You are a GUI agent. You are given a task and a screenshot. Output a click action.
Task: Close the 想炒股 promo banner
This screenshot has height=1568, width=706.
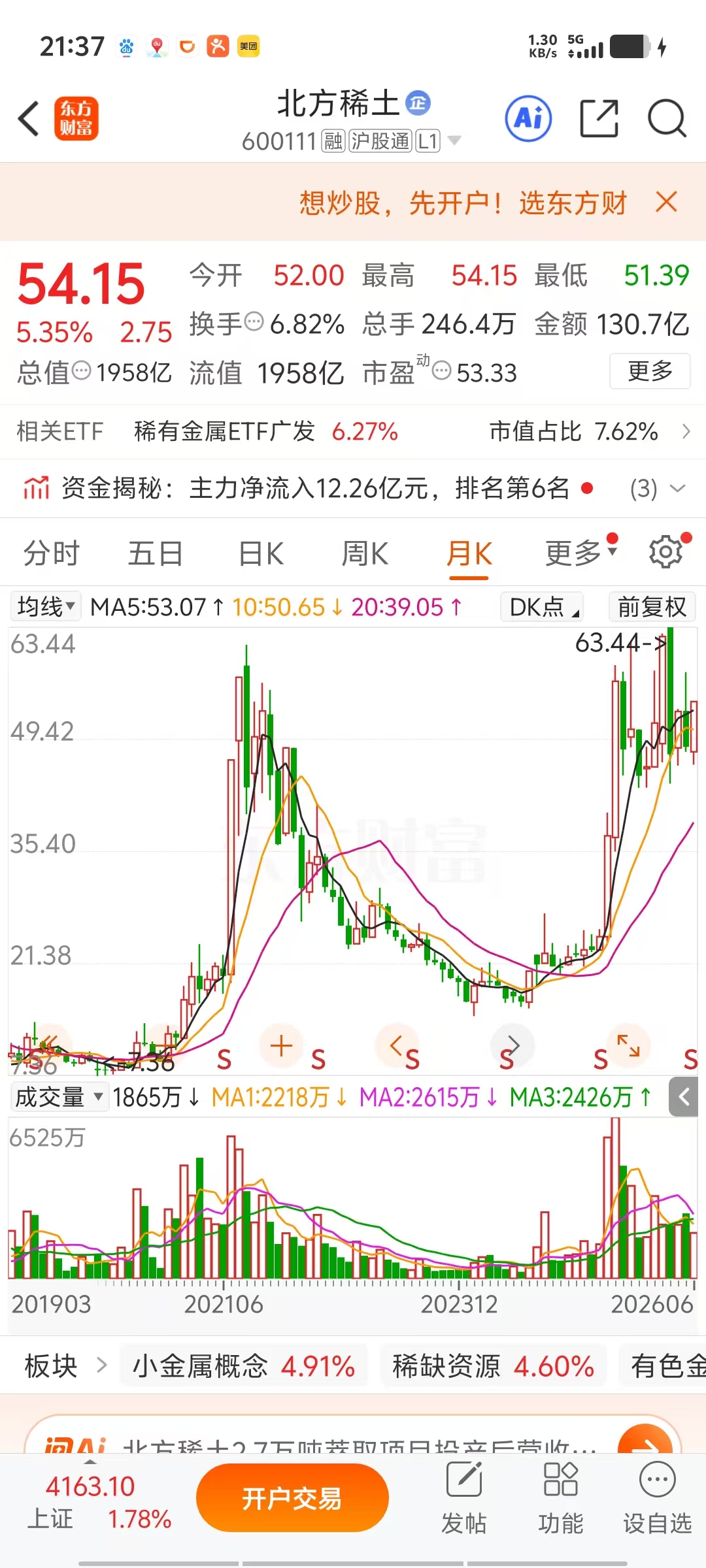tap(666, 203)
